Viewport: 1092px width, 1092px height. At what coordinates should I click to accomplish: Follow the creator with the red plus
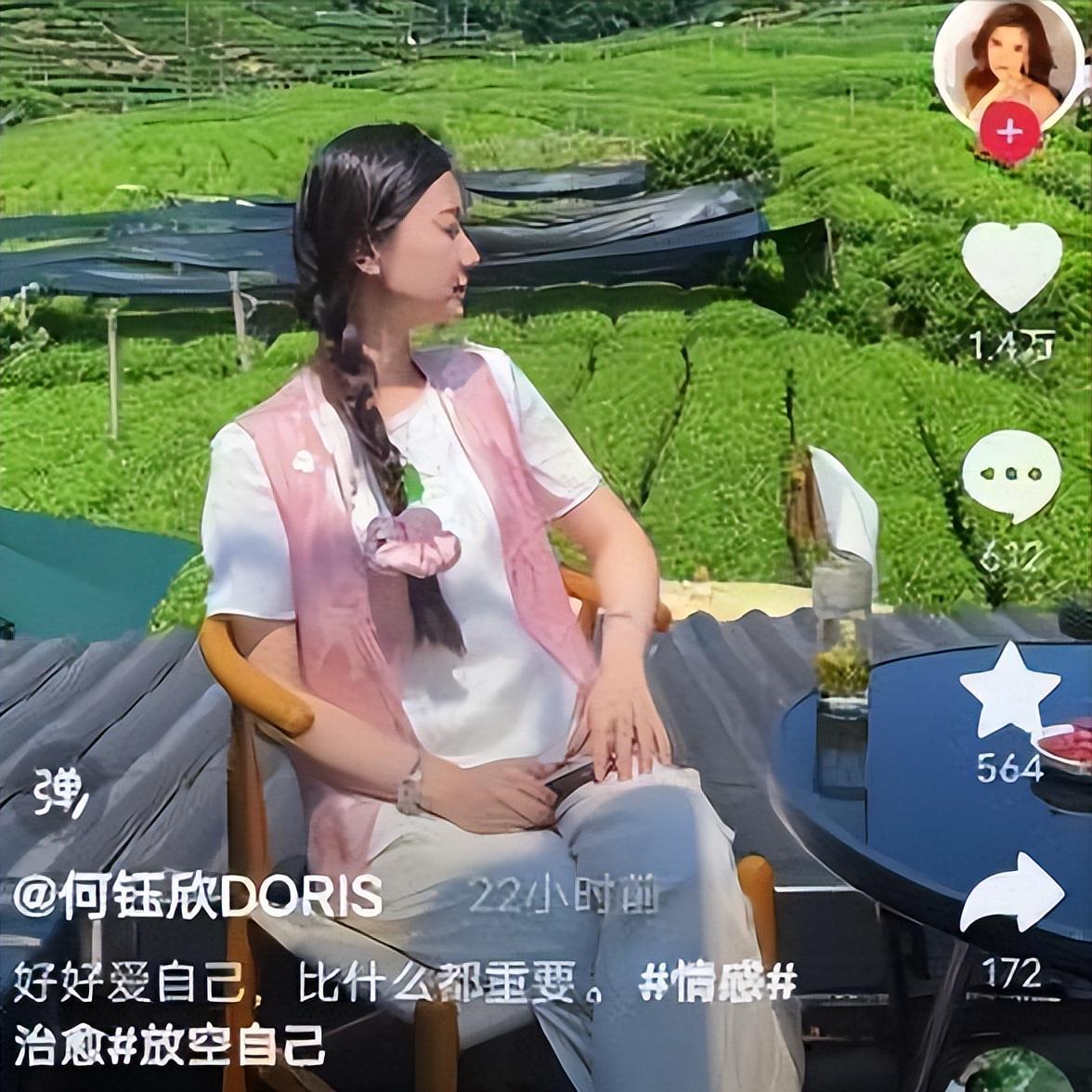pyautogui.click(x=1008, y=133)
